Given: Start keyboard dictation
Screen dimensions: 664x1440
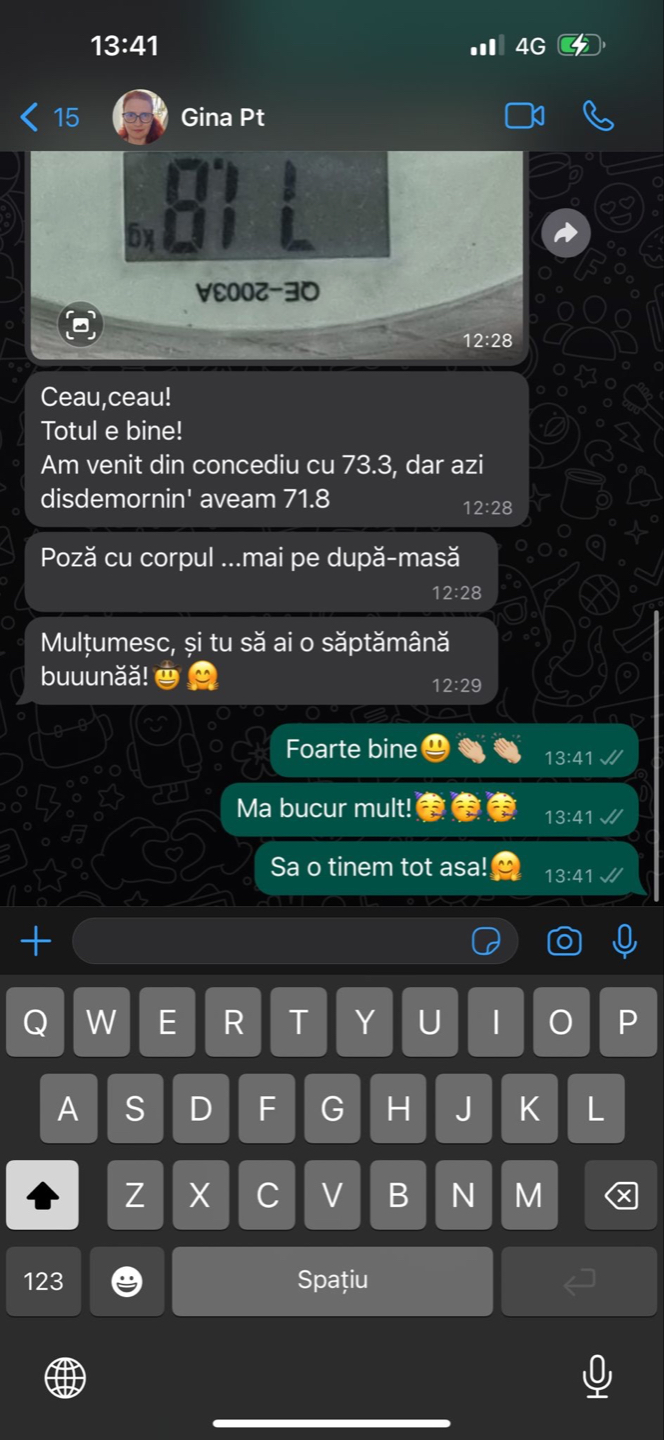Looking at the screenshot, I should tap(597, 1377).
